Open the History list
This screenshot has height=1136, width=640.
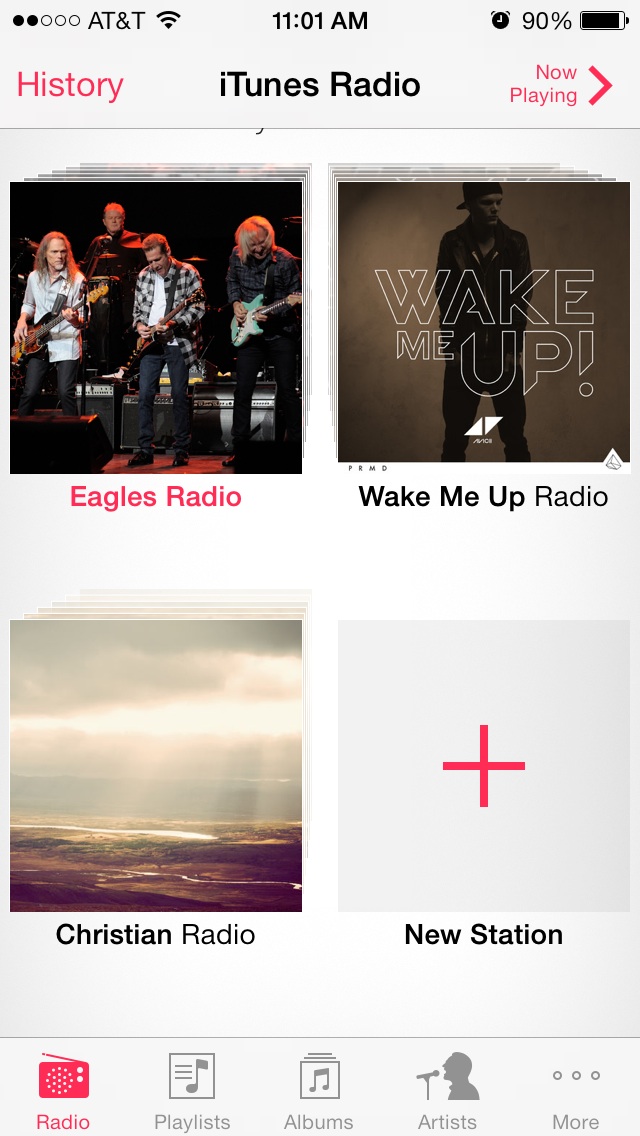[70, 85]
